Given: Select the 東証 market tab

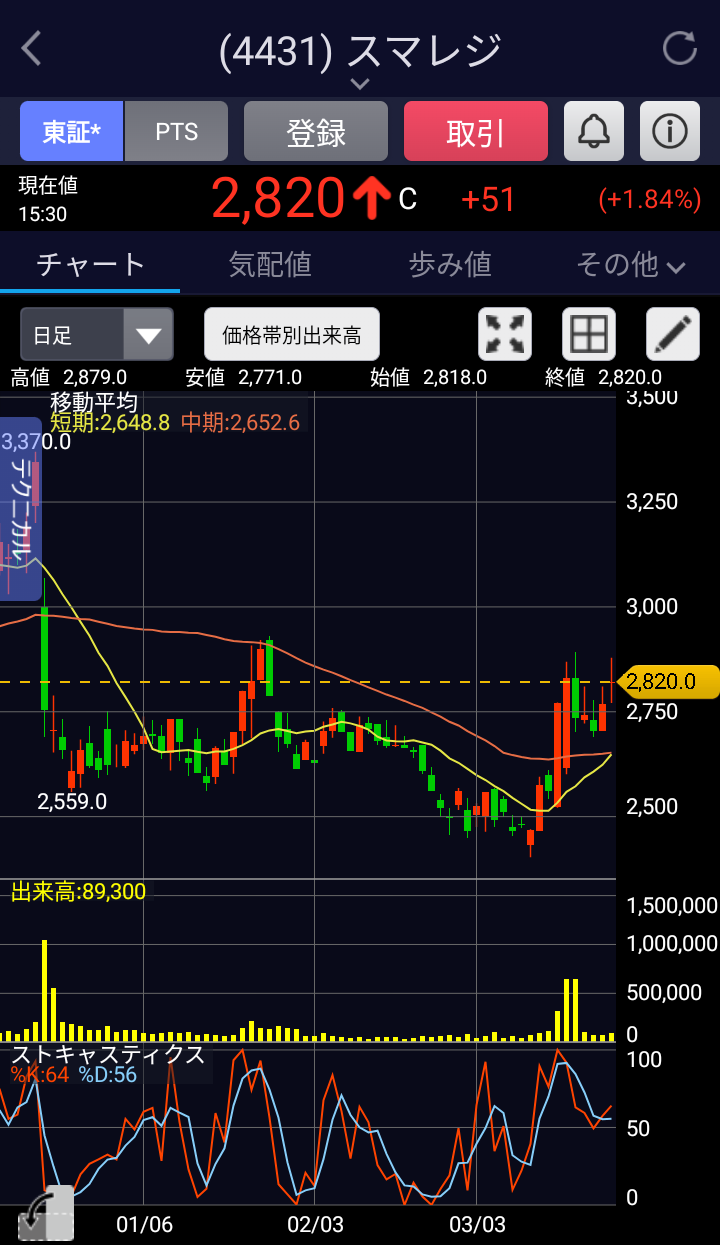Looking at the screenshot, I should coord(71,132).
